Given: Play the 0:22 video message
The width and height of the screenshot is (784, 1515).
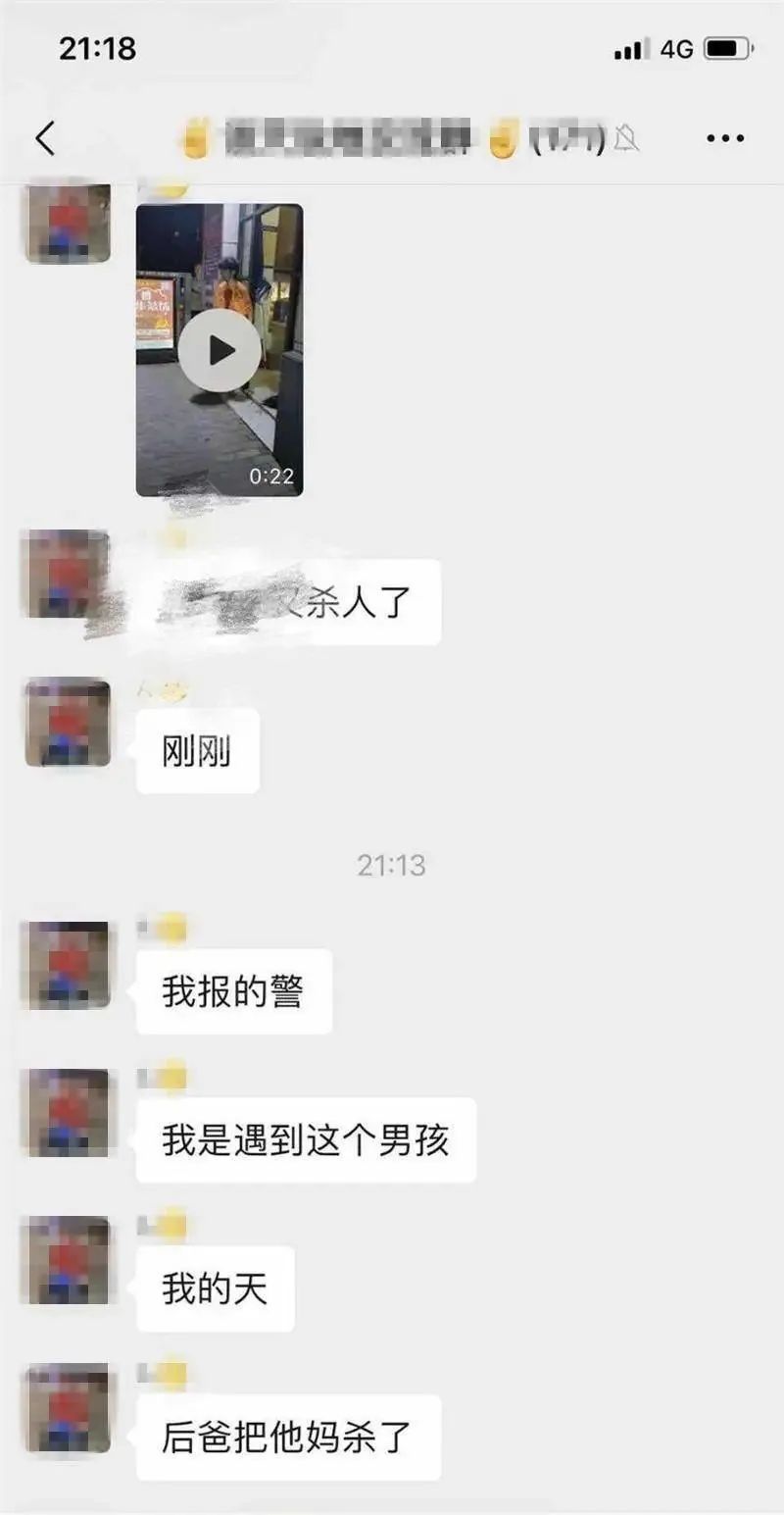Looking at the screenshot, I should (x=220, y=350).
